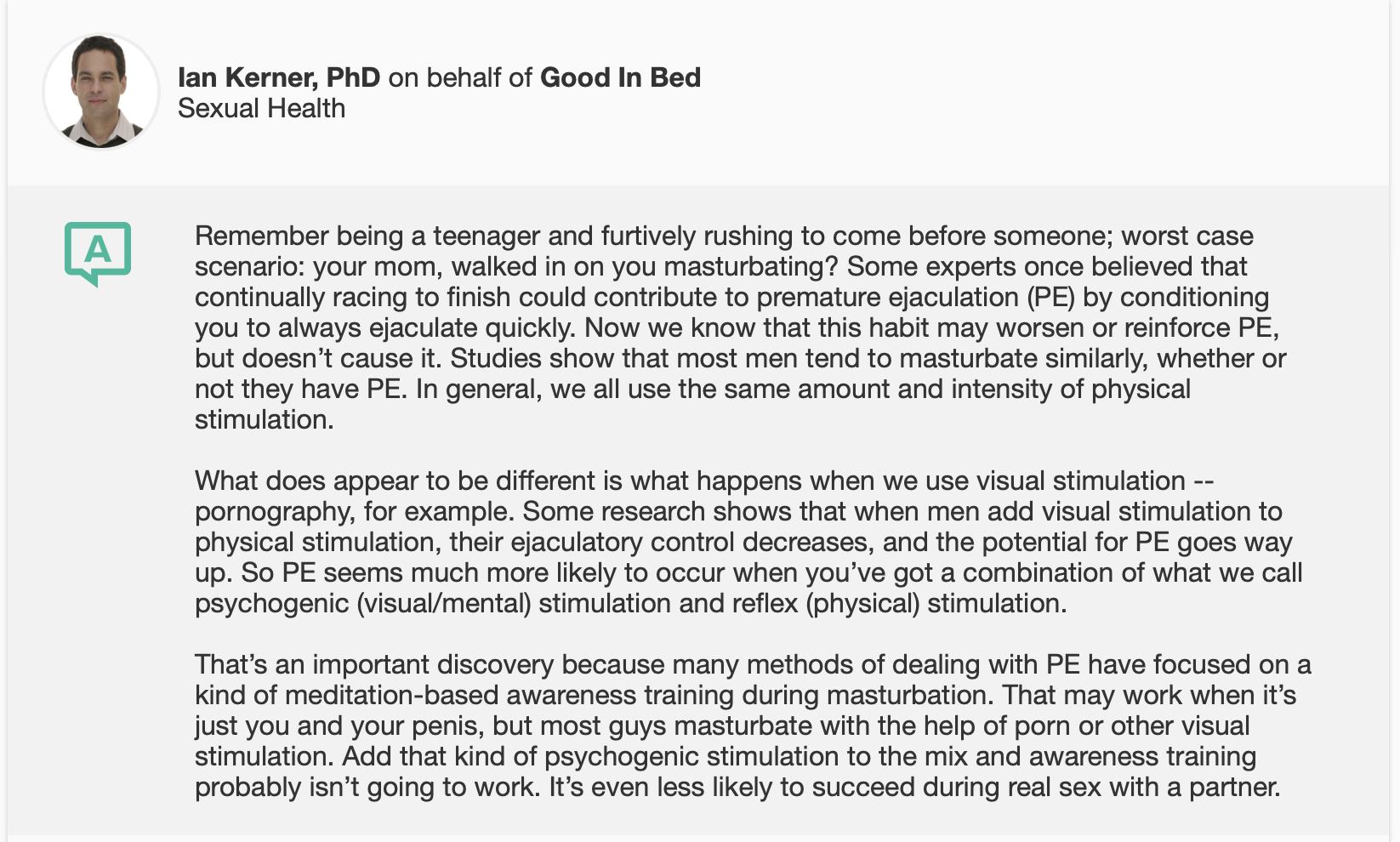The width and height of the screenshot is (1400, 842).
Task: Tap Ian Kerner's profile photo
Action: (x=101, y=91)
